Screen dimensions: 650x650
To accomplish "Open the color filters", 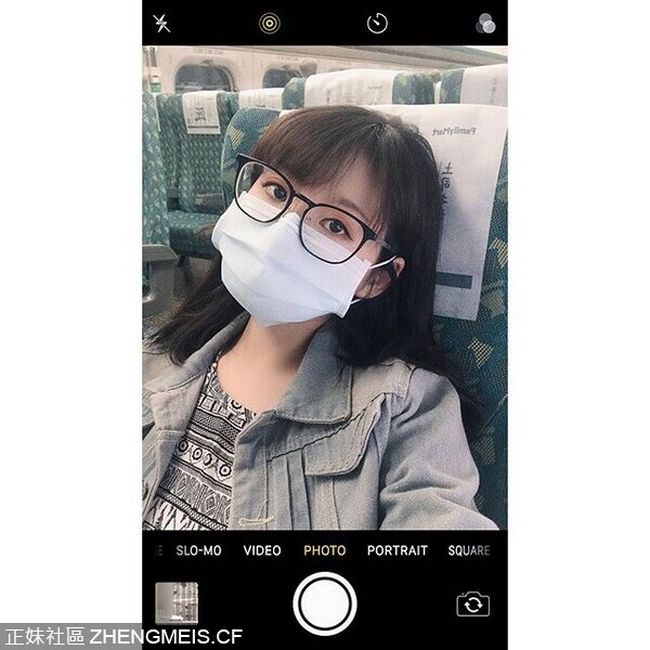I will tap(486, 23).
